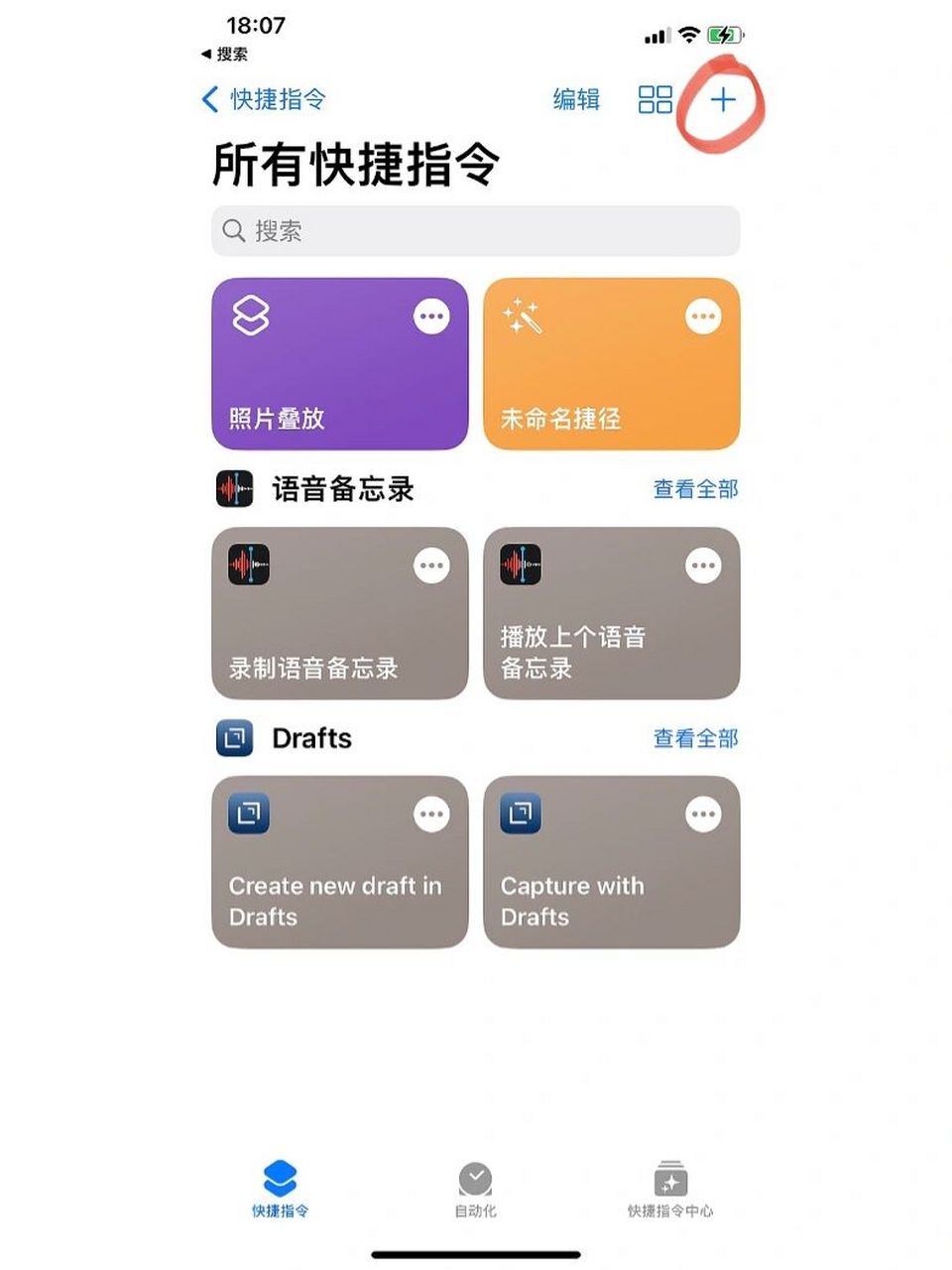Screen dimensions: 952x1270
Task: Select the 快捷指令 tab at bottom
Action: 281,1188
